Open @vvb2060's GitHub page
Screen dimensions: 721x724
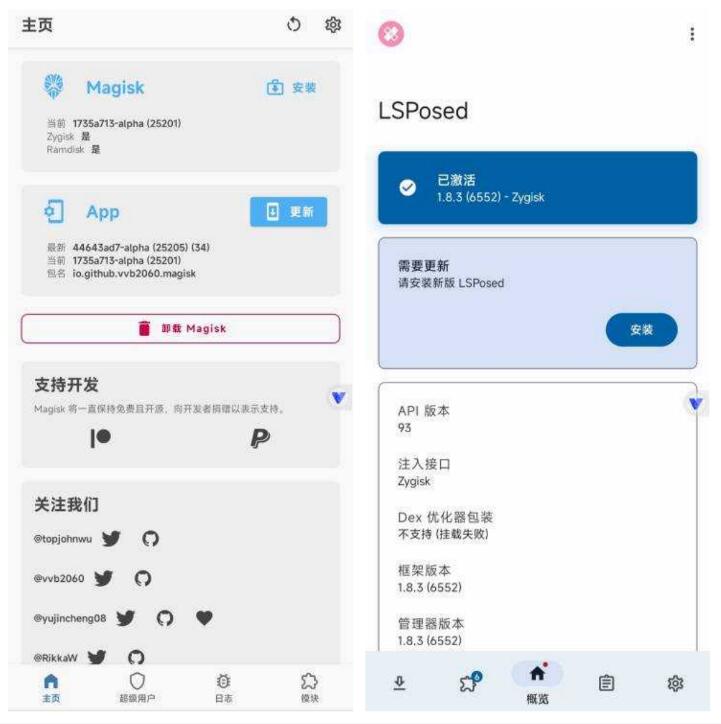click(x=143, y=577)
